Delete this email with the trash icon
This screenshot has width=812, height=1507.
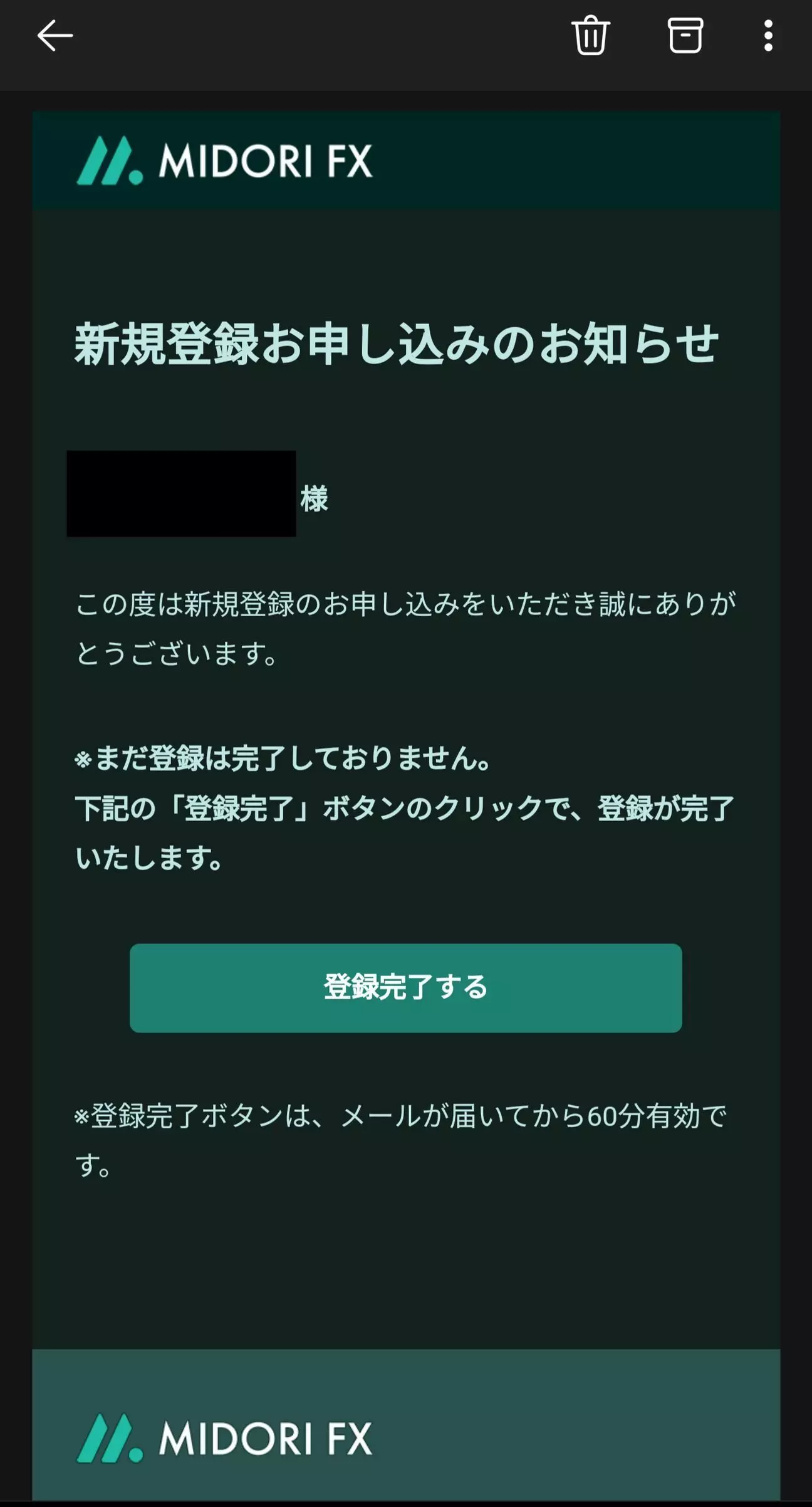click(590, 36)
